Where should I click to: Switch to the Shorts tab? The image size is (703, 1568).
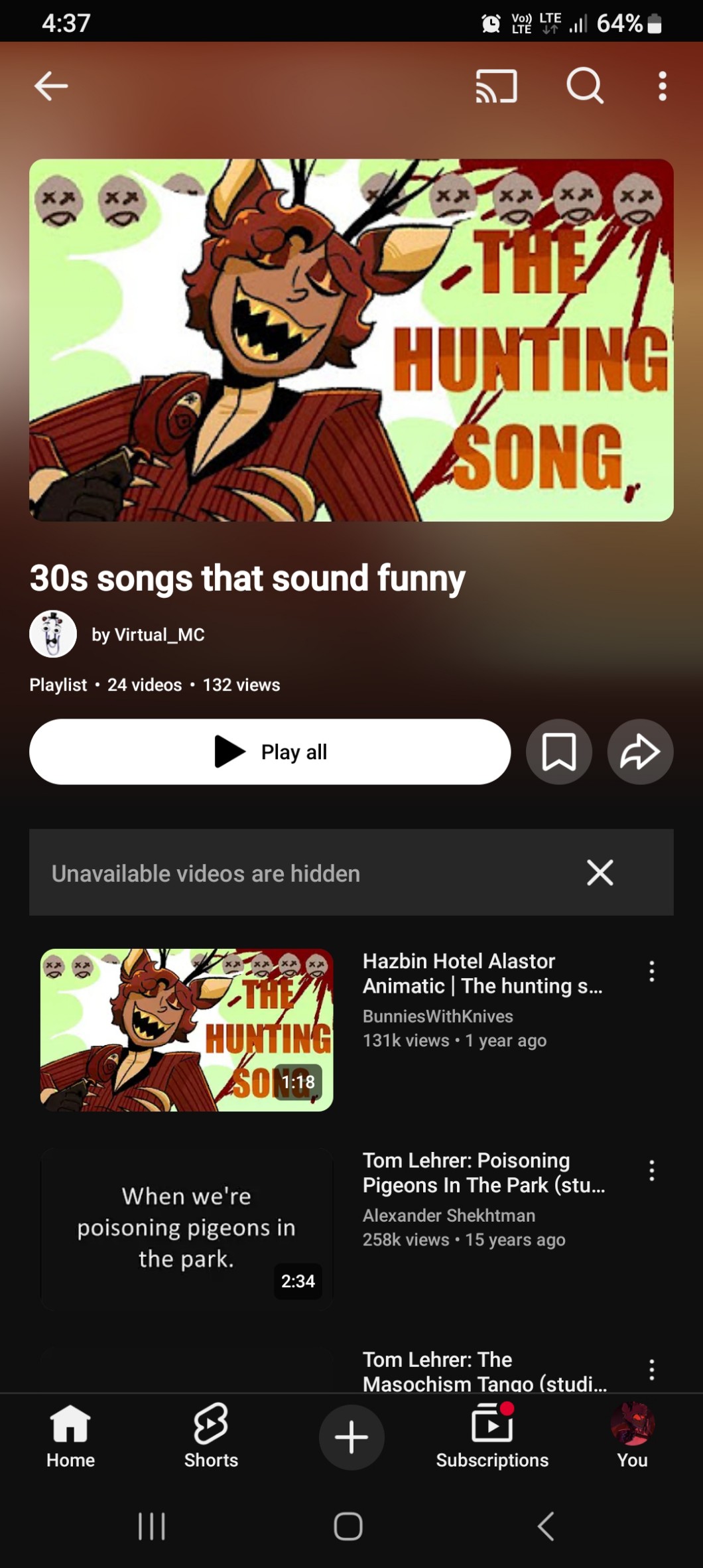(211, 1437)
